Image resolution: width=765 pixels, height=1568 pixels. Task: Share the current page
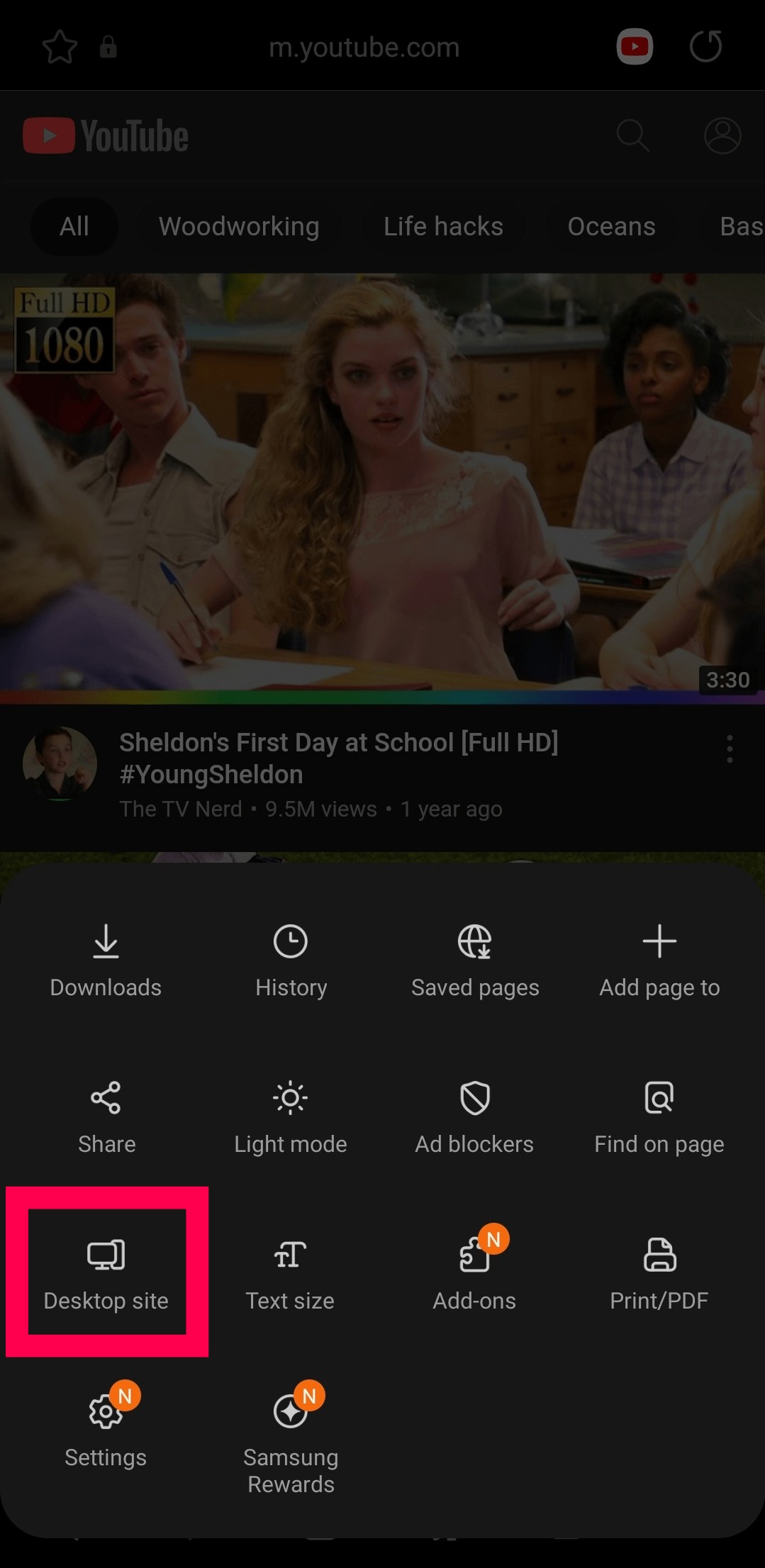click(x=106, y=1117)
